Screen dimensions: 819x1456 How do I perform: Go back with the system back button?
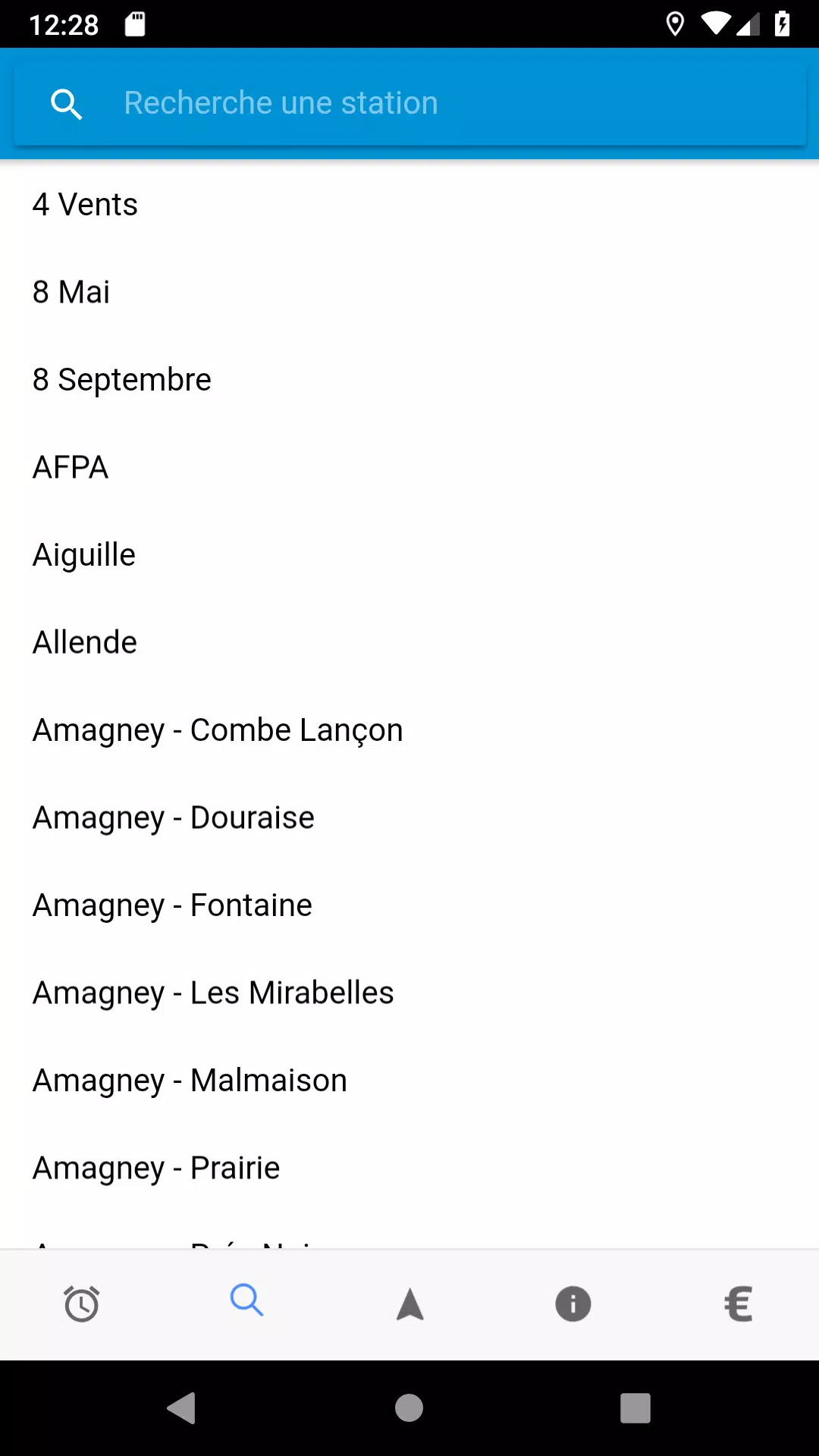click(x=182, y=1408)
